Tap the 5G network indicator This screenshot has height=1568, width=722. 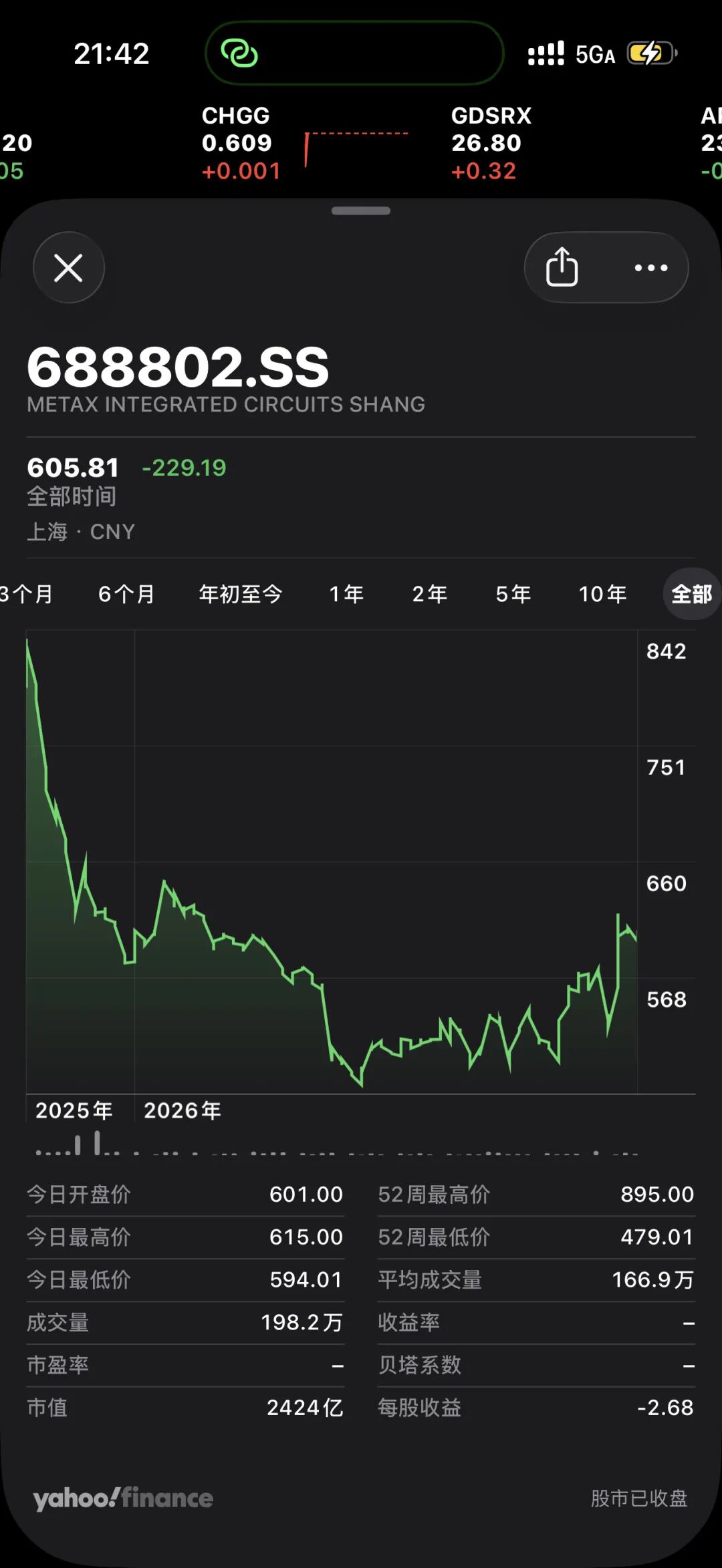point(594,55)
